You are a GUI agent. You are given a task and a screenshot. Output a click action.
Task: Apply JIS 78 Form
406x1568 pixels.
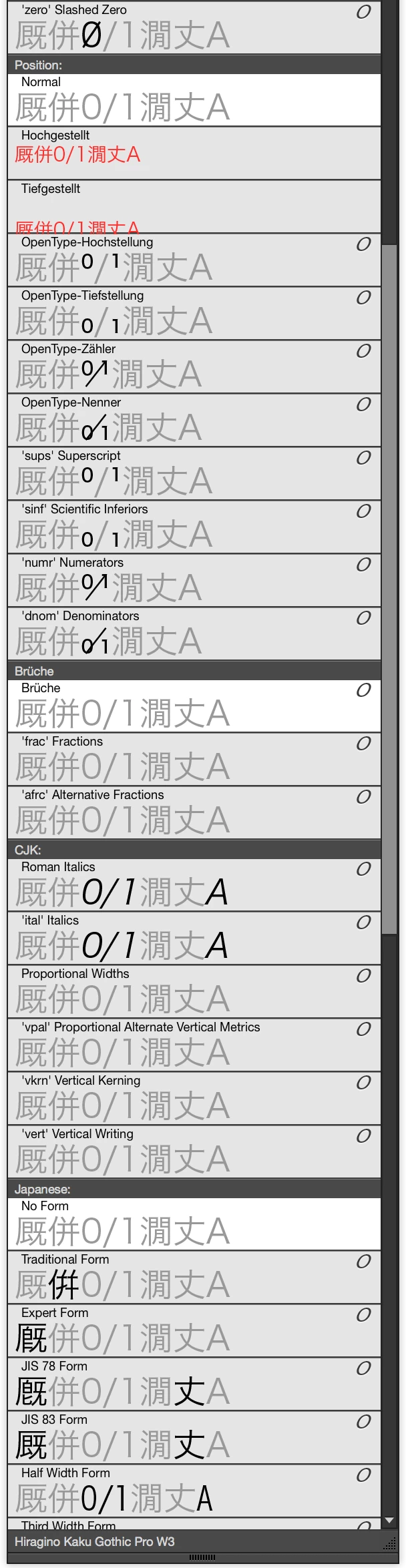(194, 1384)
